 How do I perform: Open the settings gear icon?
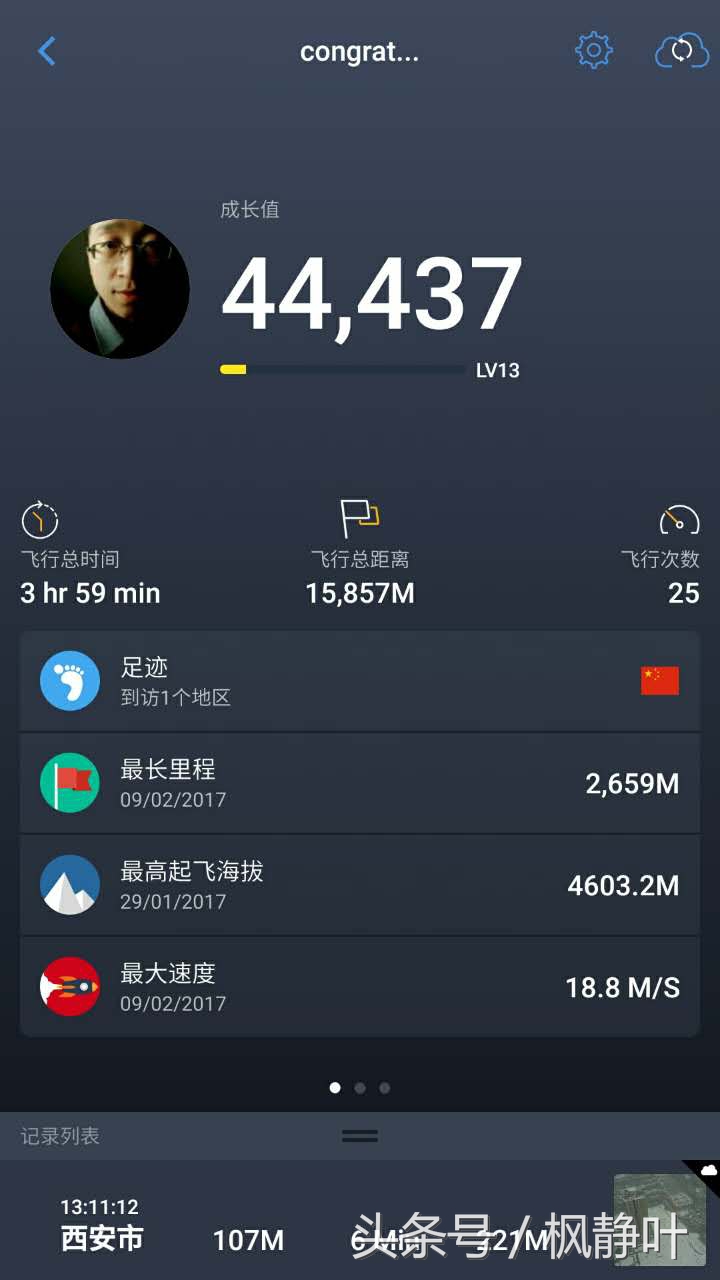click(593, 49)
